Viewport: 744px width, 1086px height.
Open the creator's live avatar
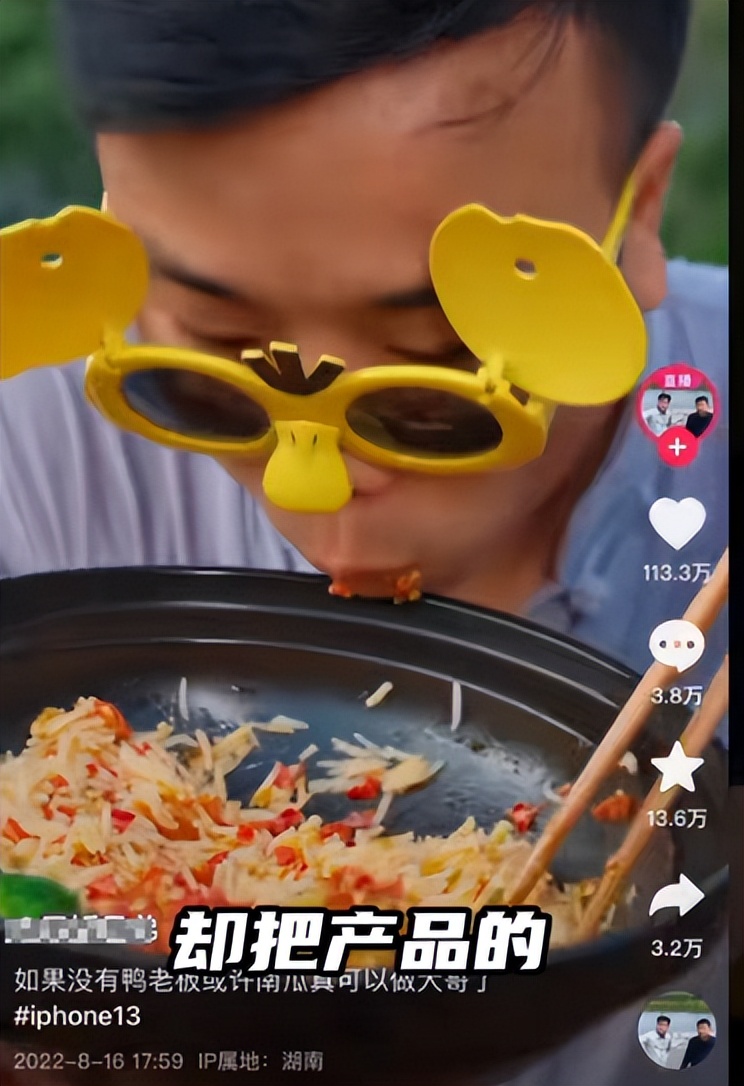[x=677, y=407]
